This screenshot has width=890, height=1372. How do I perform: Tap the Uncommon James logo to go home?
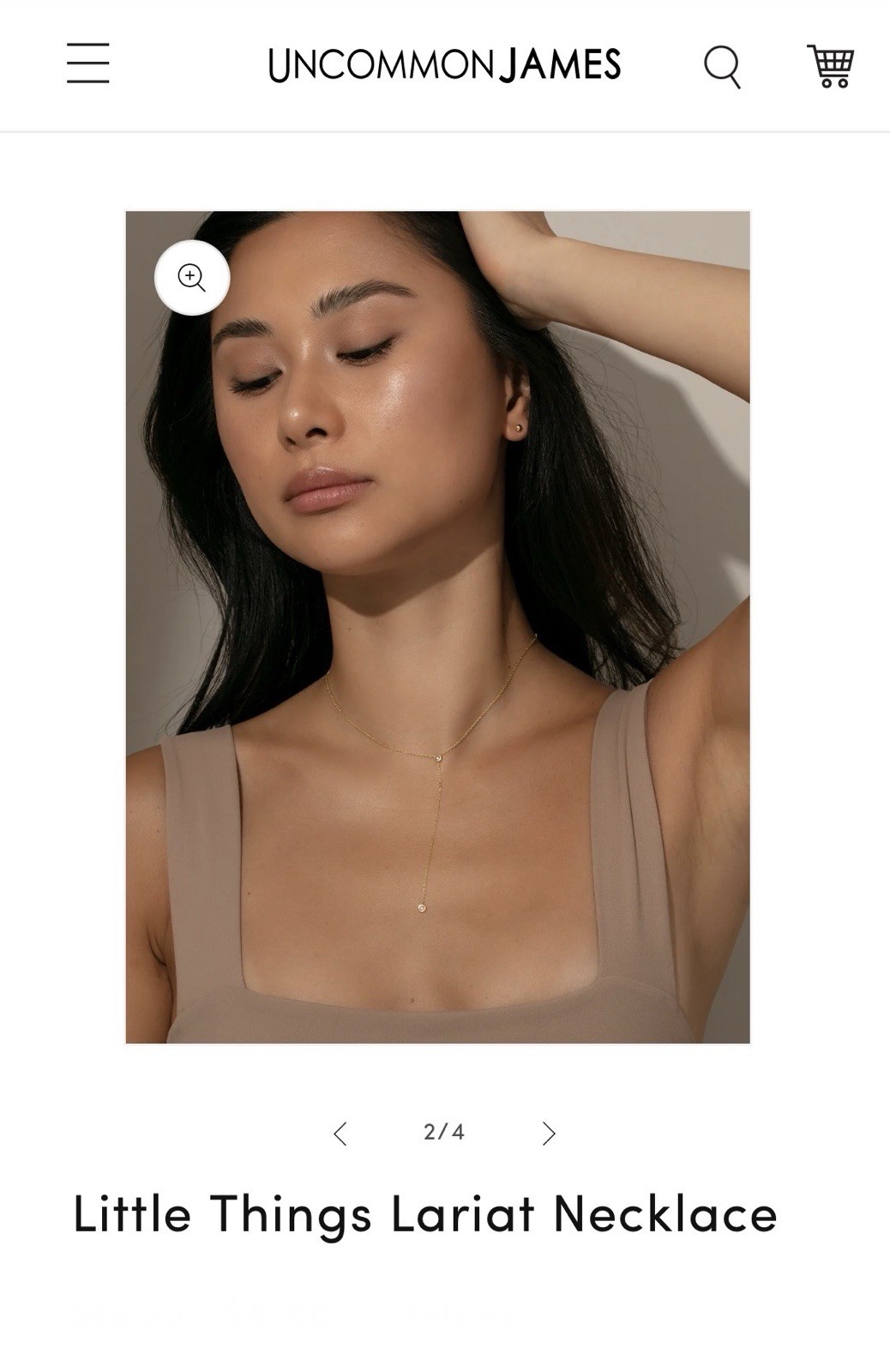pyautogui.click(x=444, y=65)
